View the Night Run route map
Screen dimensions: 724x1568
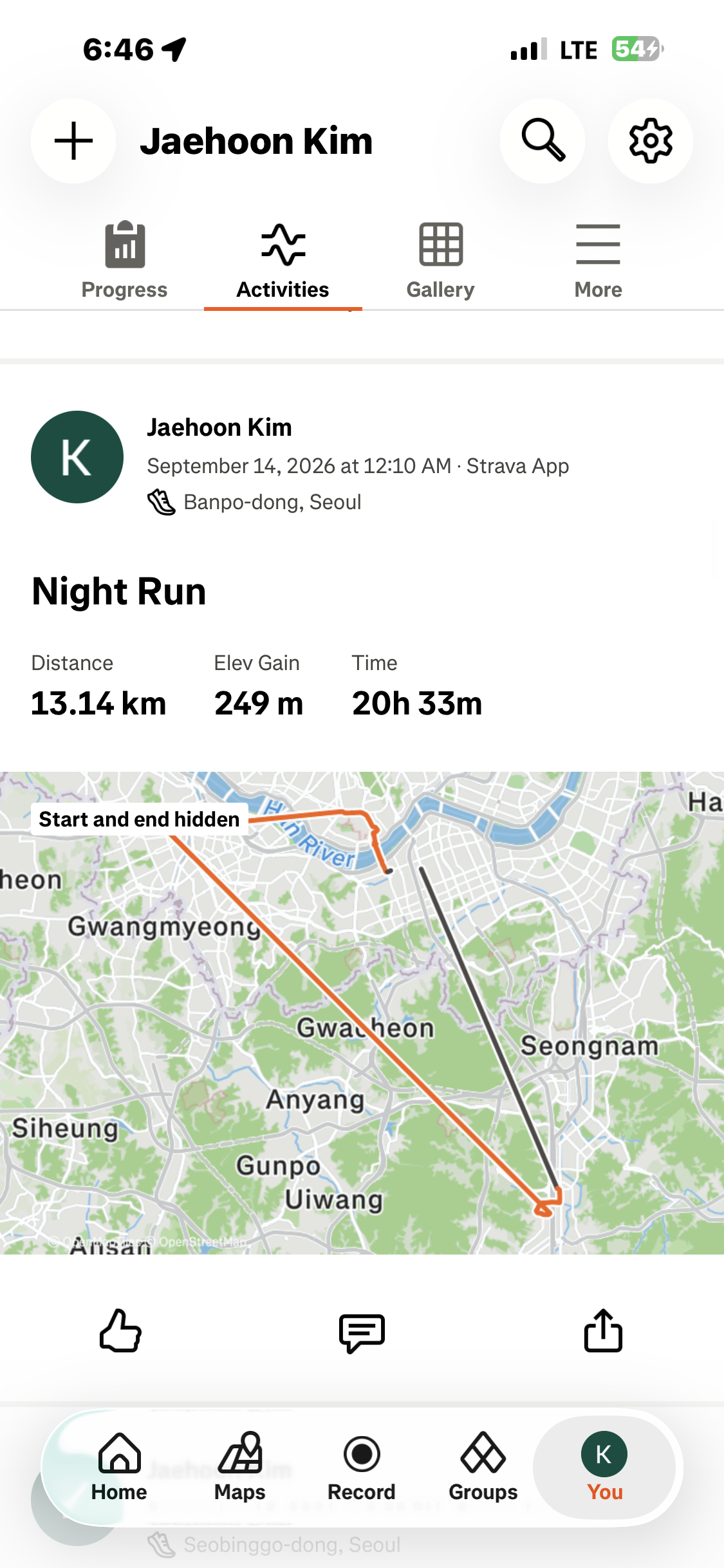click(x=362, y=1013)
